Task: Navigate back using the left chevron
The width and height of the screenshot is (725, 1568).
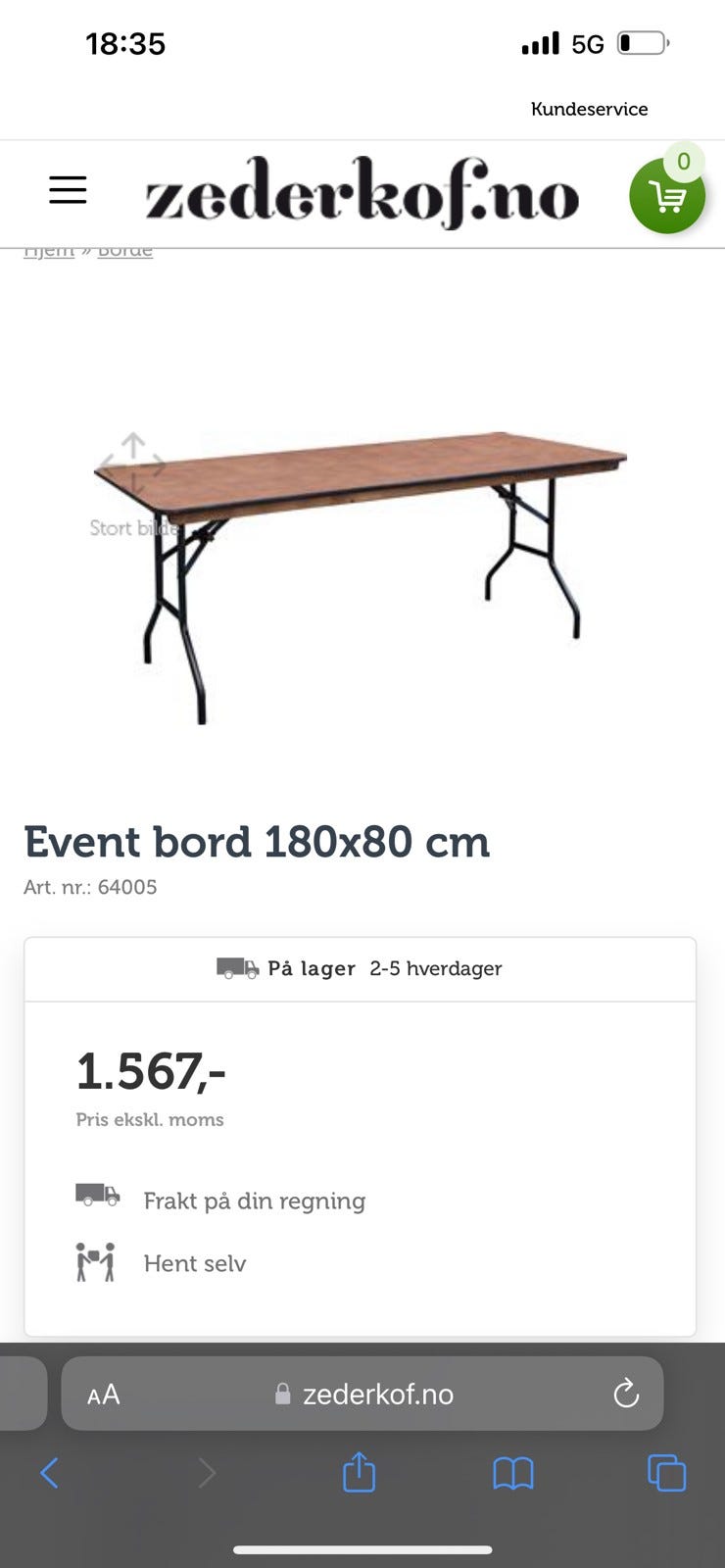Action: pyautogui.click(x=51, y=1472)
